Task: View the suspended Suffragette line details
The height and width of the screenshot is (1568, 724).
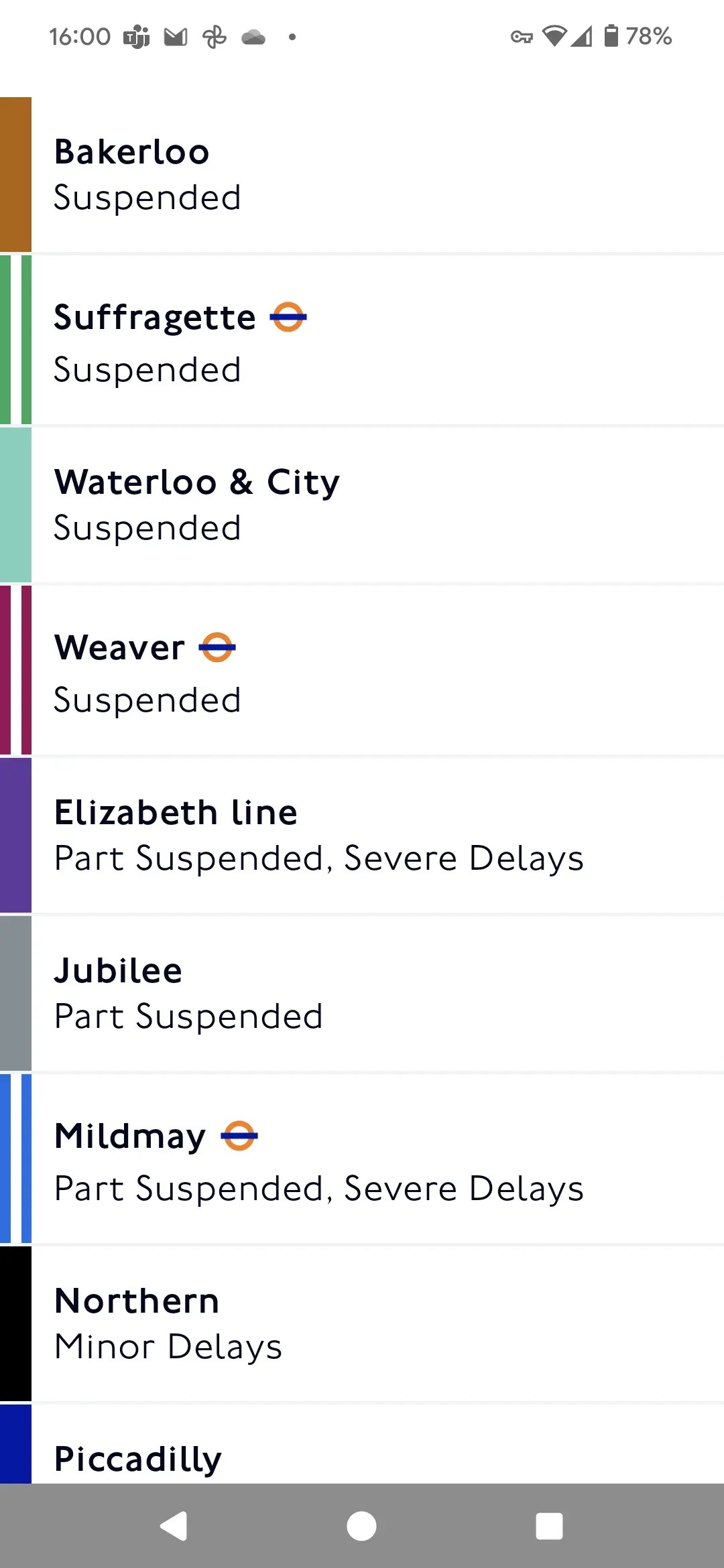Action: tap(362, 340)
